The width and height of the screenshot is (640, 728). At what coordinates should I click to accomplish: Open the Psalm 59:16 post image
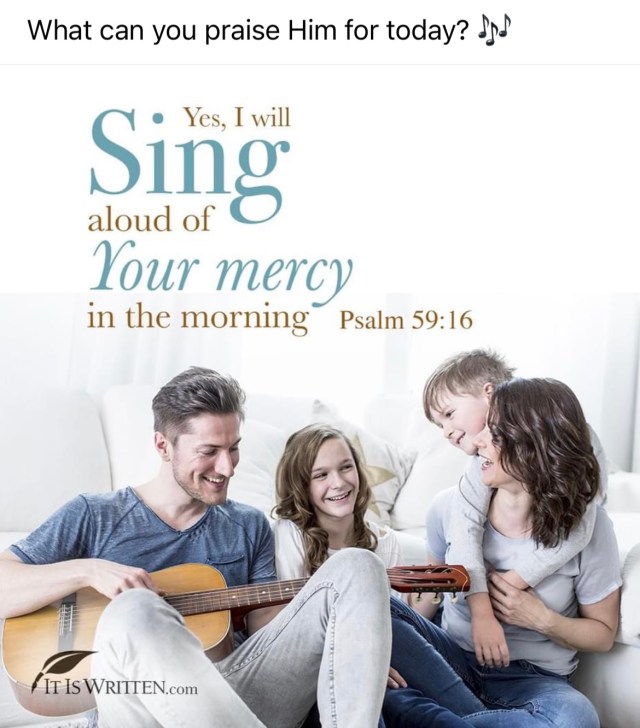coord(320,400)
